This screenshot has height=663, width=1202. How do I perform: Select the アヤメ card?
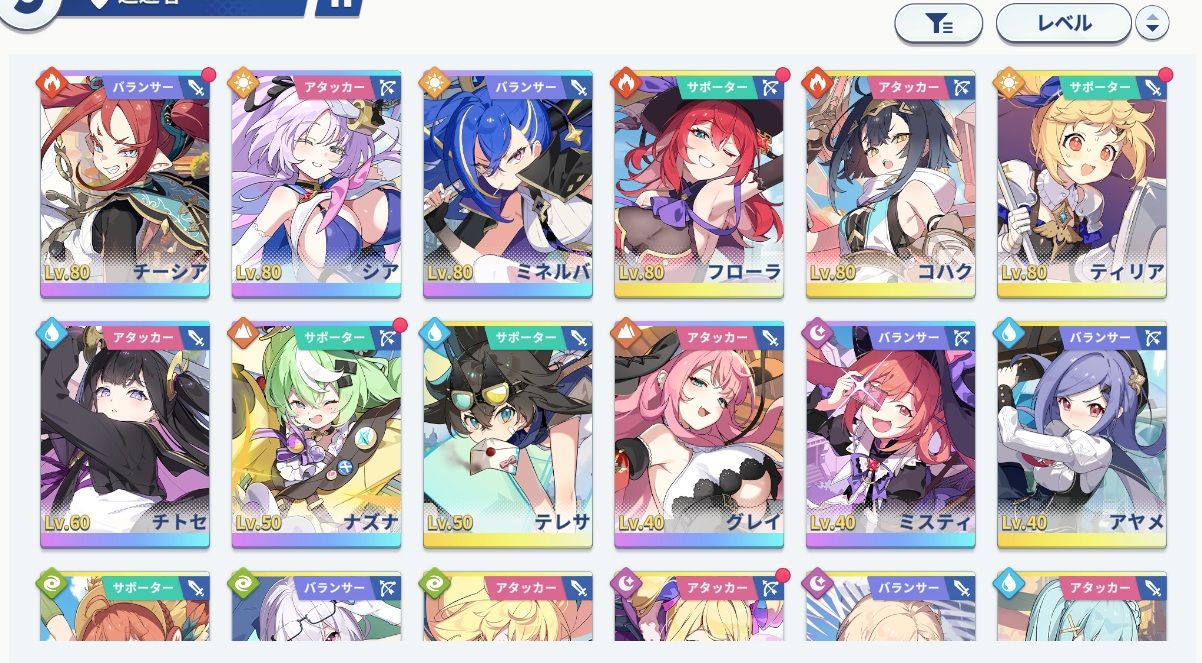[x=1081, y=435]
